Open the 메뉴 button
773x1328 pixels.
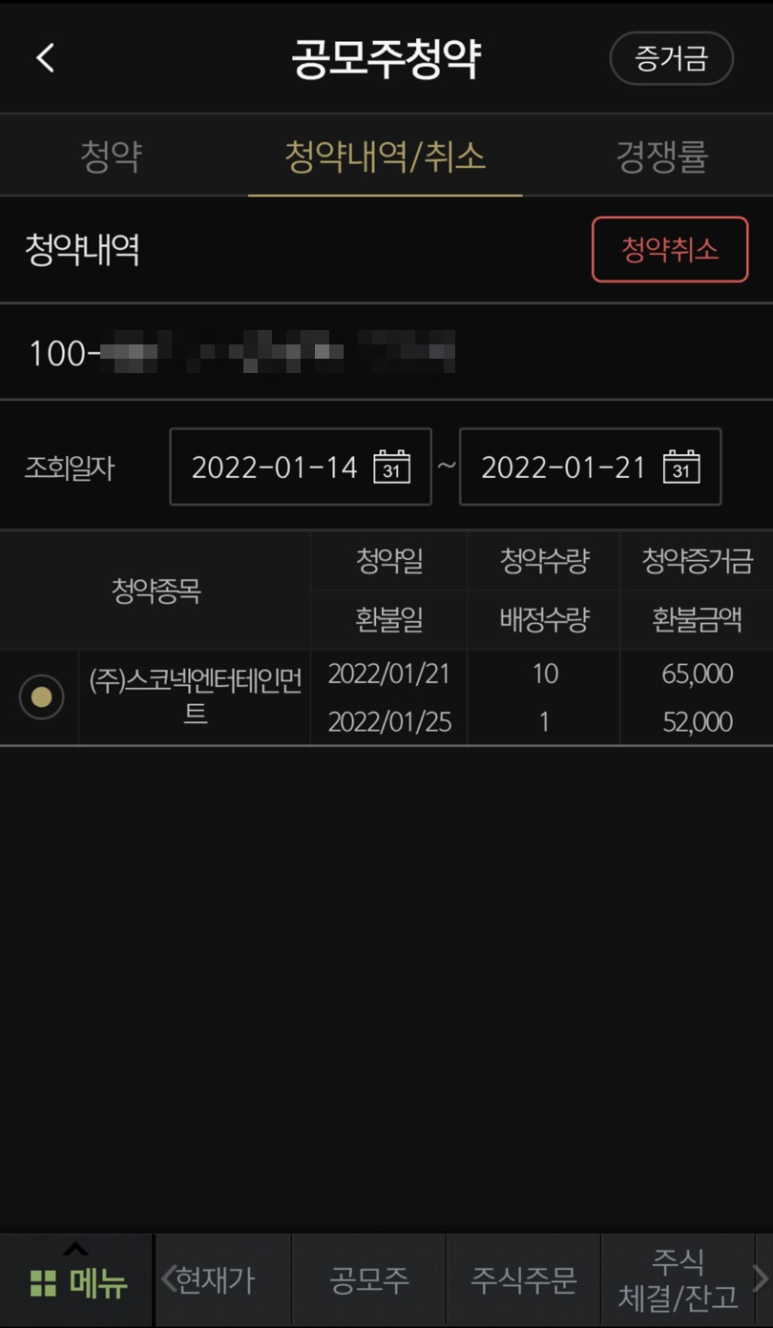77,1280
